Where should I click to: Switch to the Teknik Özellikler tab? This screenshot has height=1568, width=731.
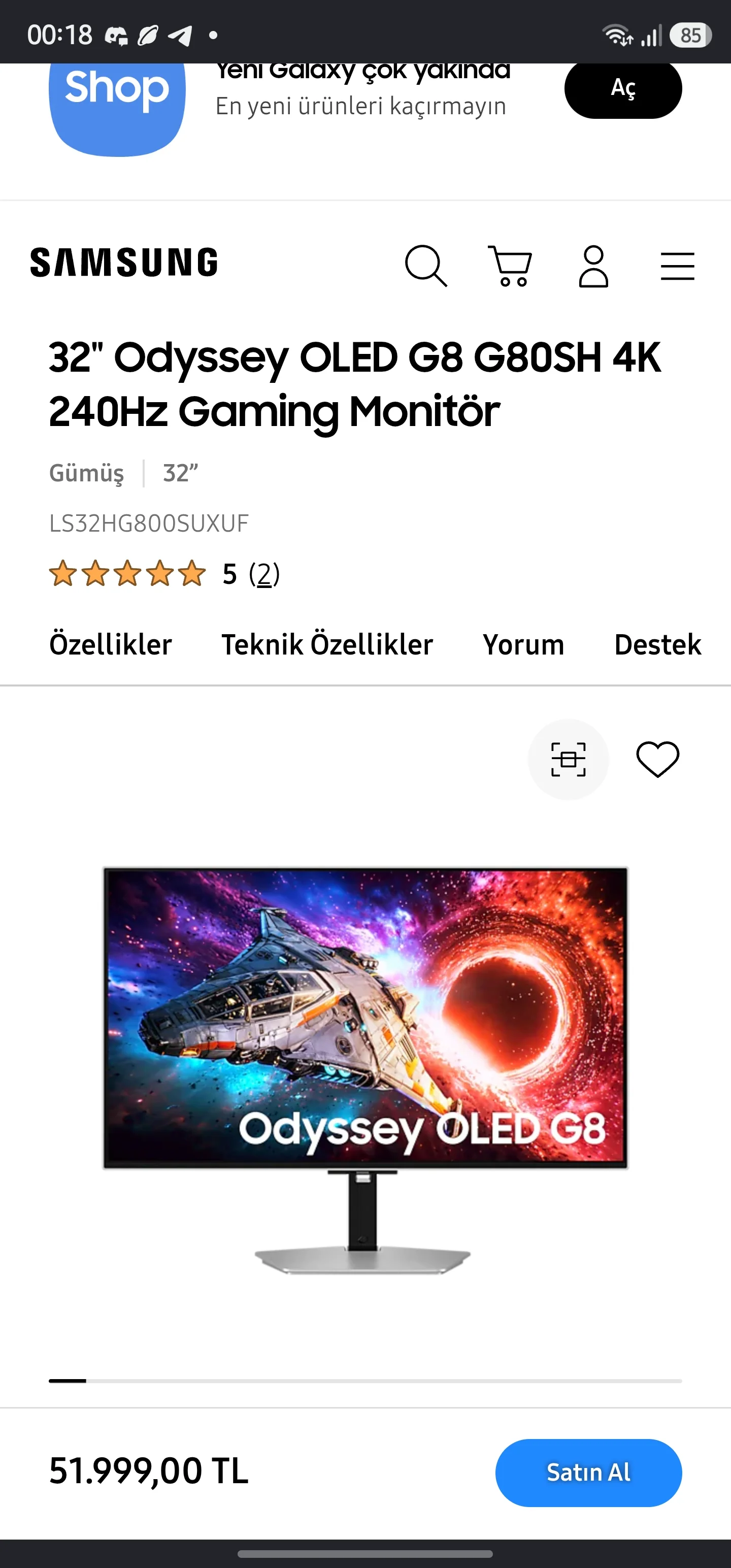[x=327, y=644]
